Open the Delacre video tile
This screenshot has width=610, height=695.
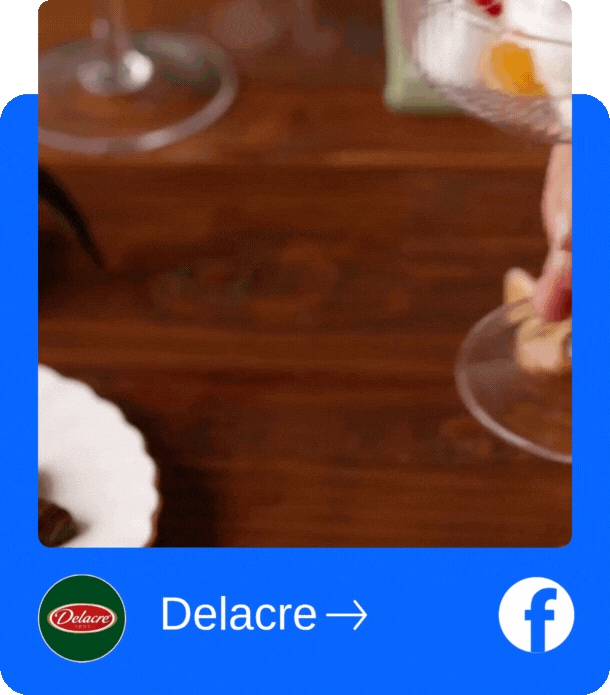[x=304, y=273]
